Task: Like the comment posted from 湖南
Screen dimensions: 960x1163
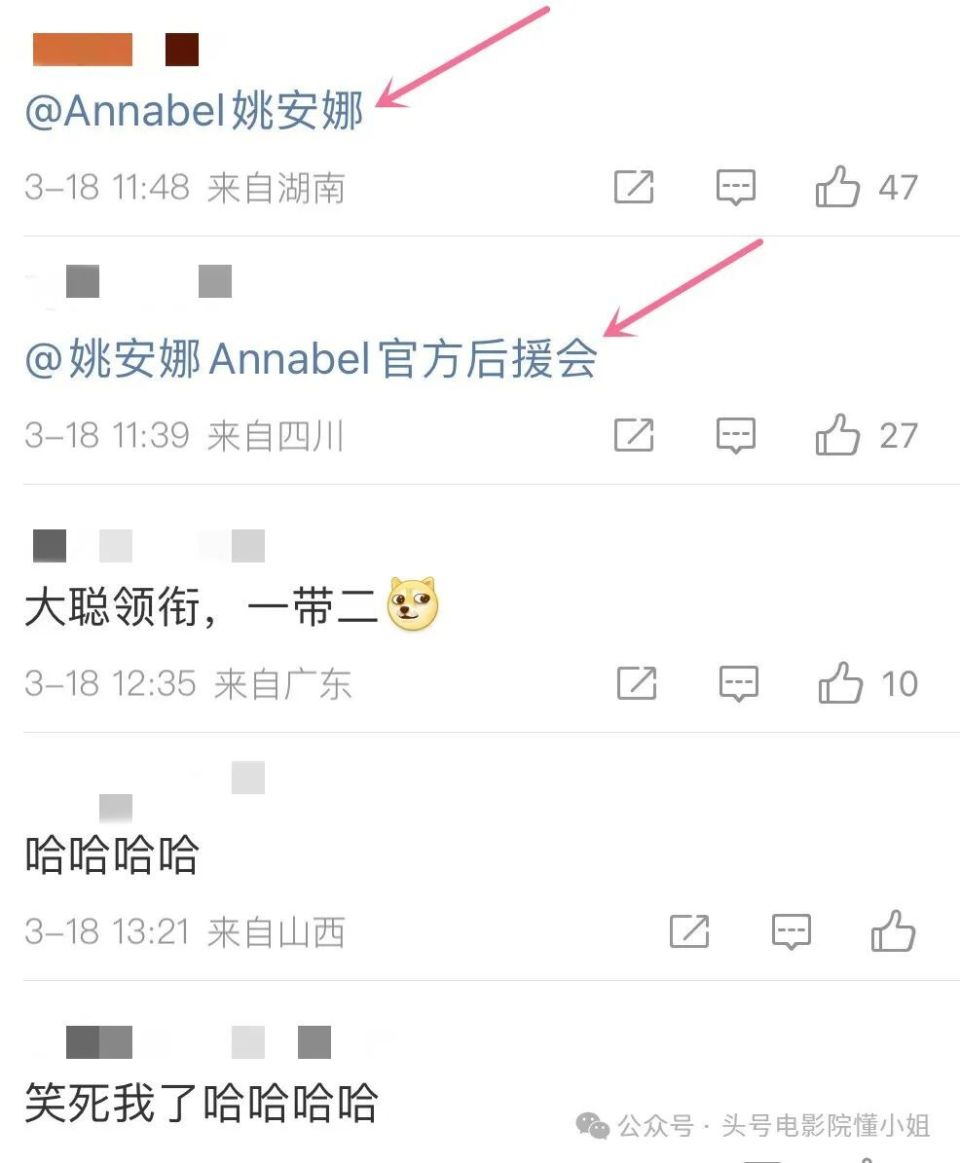Action: click(x=838, y=187)
